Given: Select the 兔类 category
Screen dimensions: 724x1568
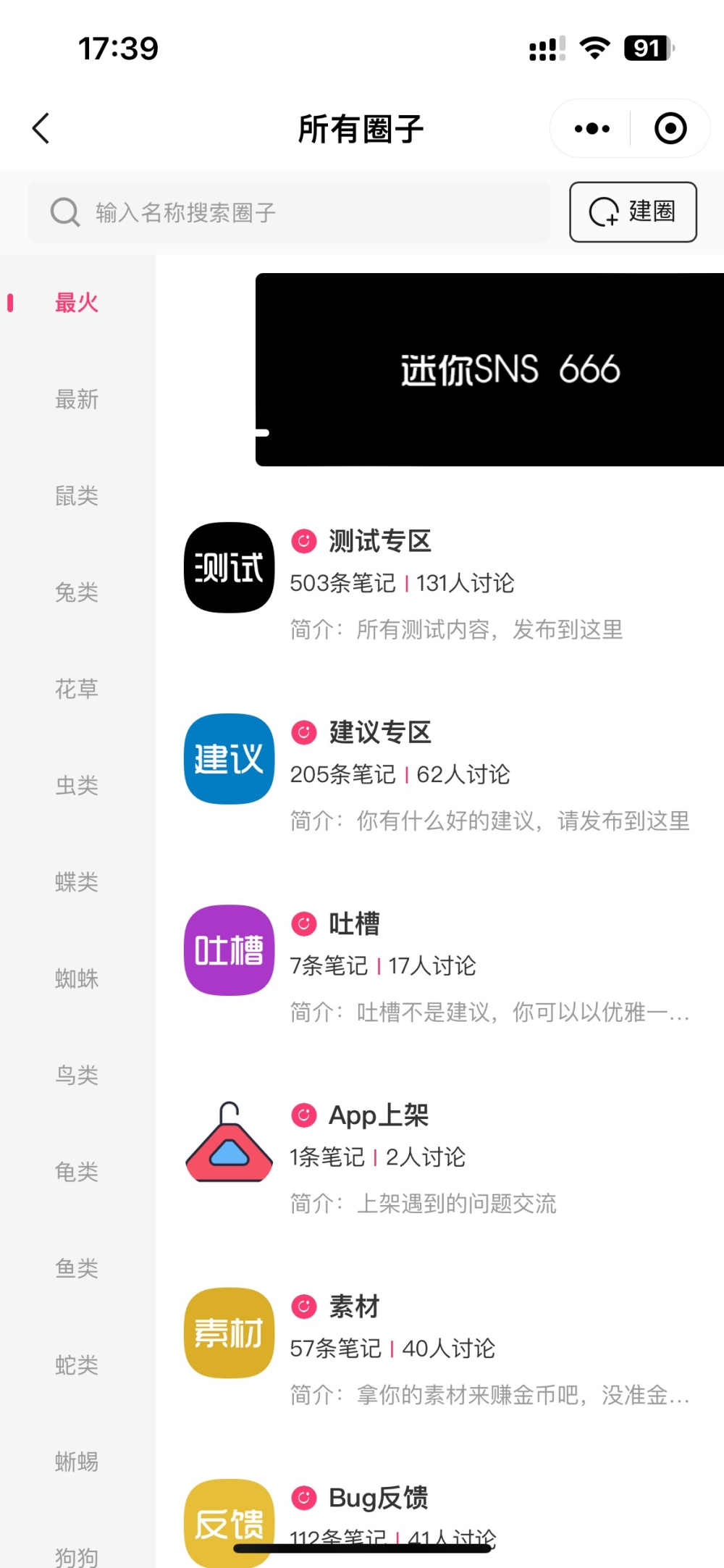Looking at the screenshot, I should click(x=77, y=592).
